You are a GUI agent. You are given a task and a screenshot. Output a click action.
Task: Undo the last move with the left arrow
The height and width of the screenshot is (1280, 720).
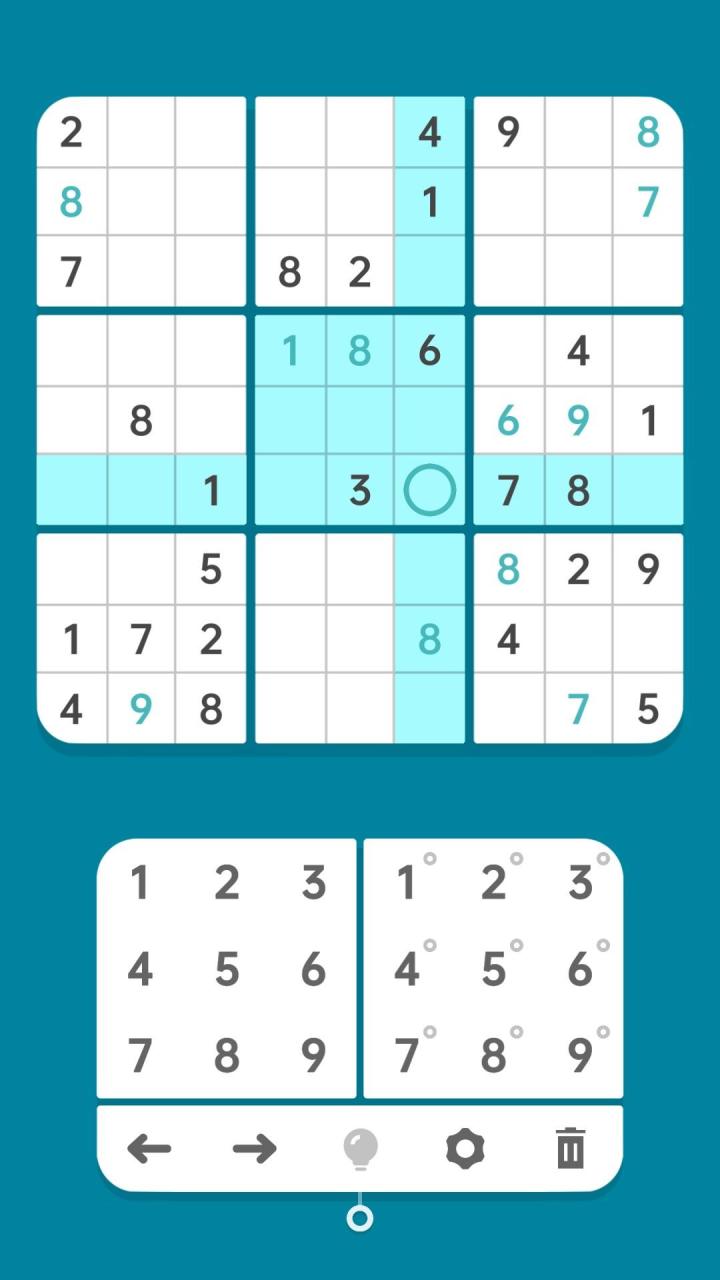pos(149,1149)
